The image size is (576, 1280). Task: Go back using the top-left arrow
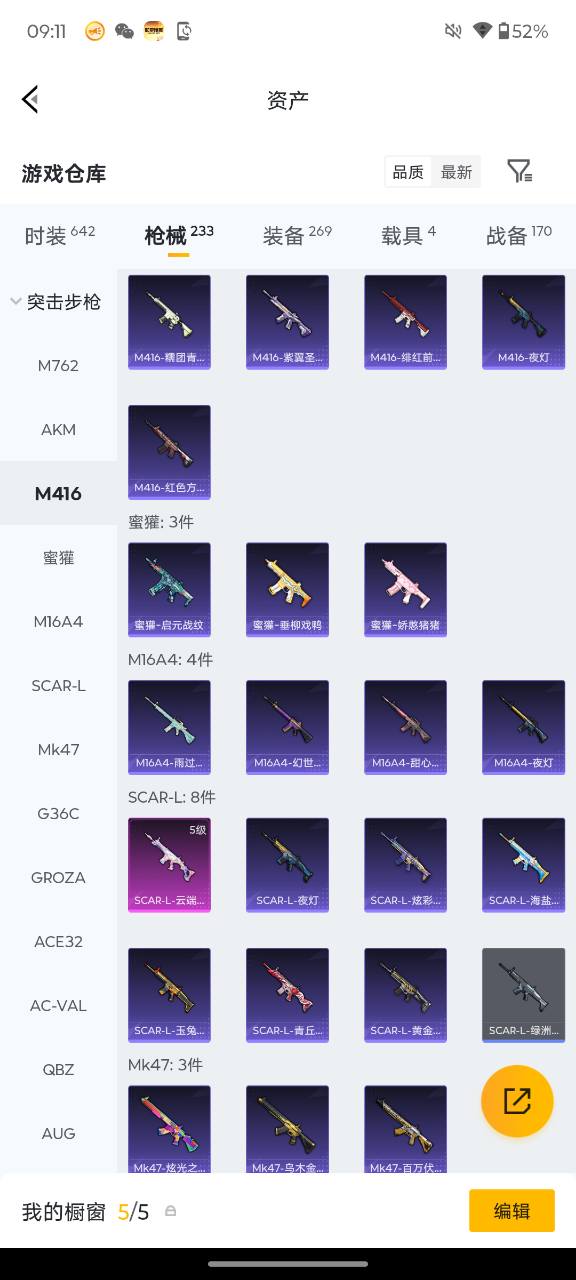(30, 99)
